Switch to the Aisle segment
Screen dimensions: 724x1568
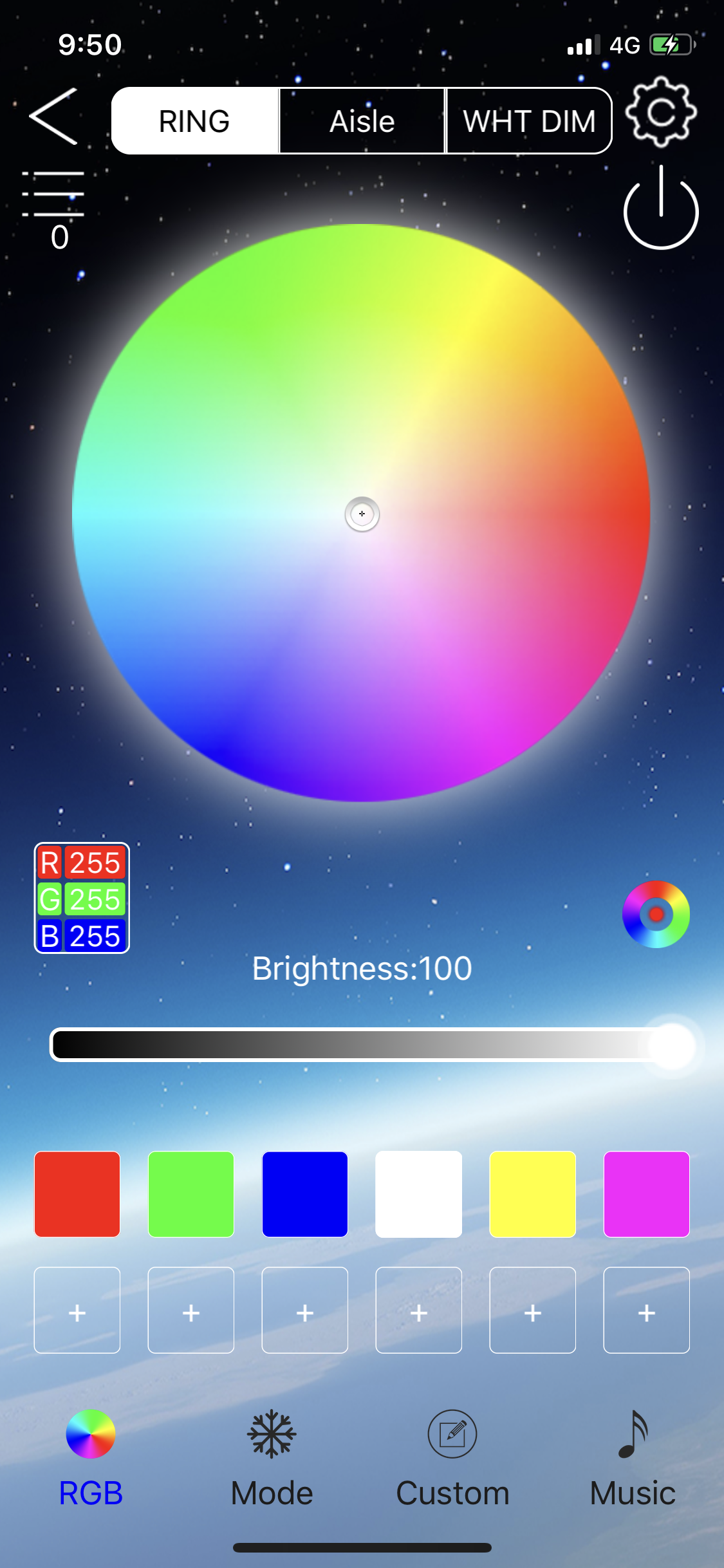point(362,121)
